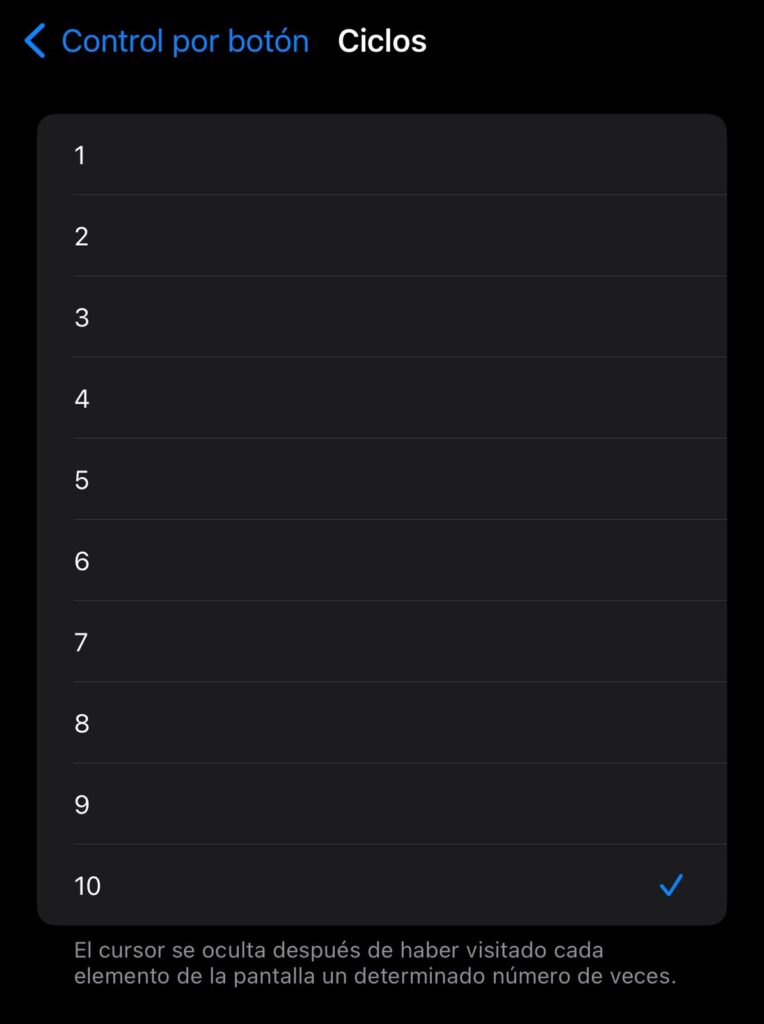Select 5 as the cycle count
The image size is (764, 1024).
coord(380,480)
